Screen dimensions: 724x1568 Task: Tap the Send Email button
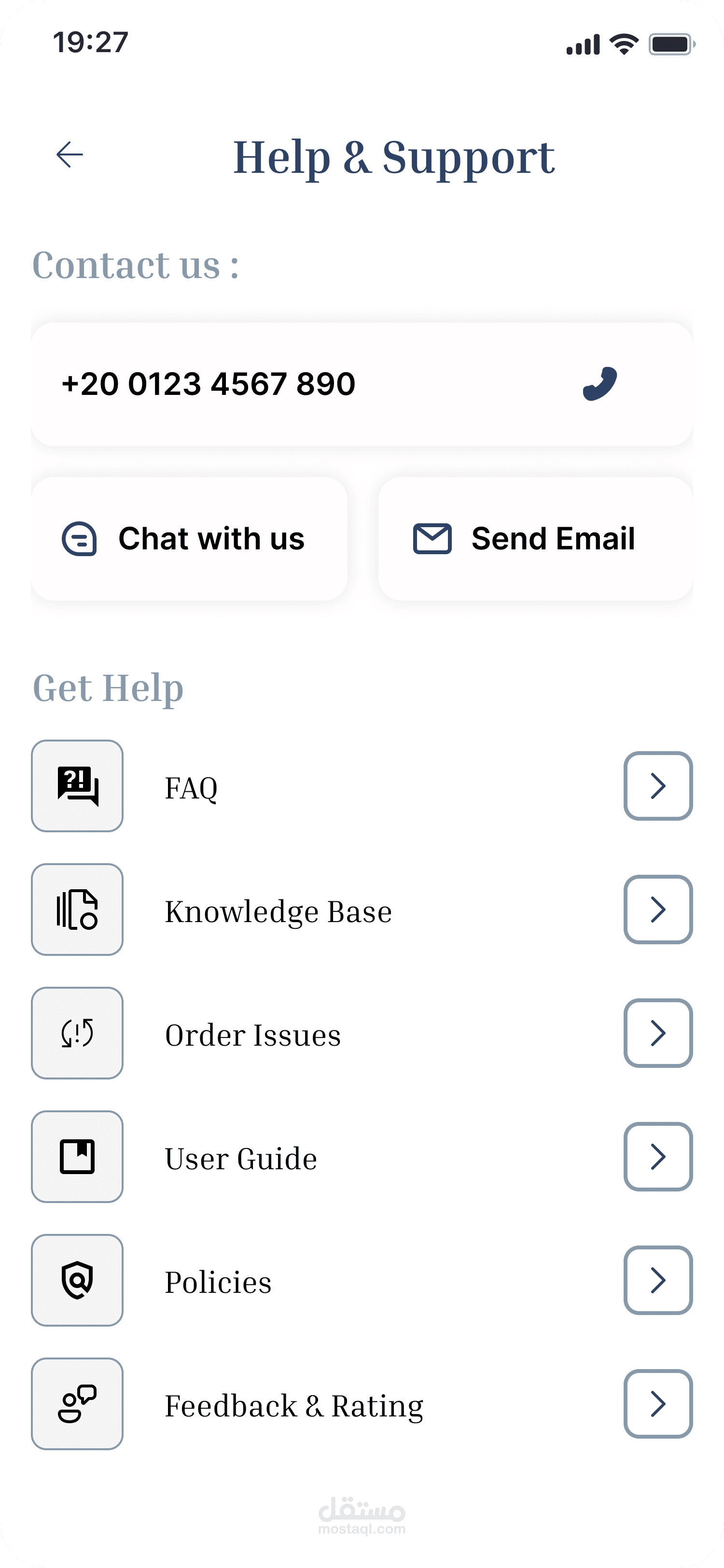(535, 539)
